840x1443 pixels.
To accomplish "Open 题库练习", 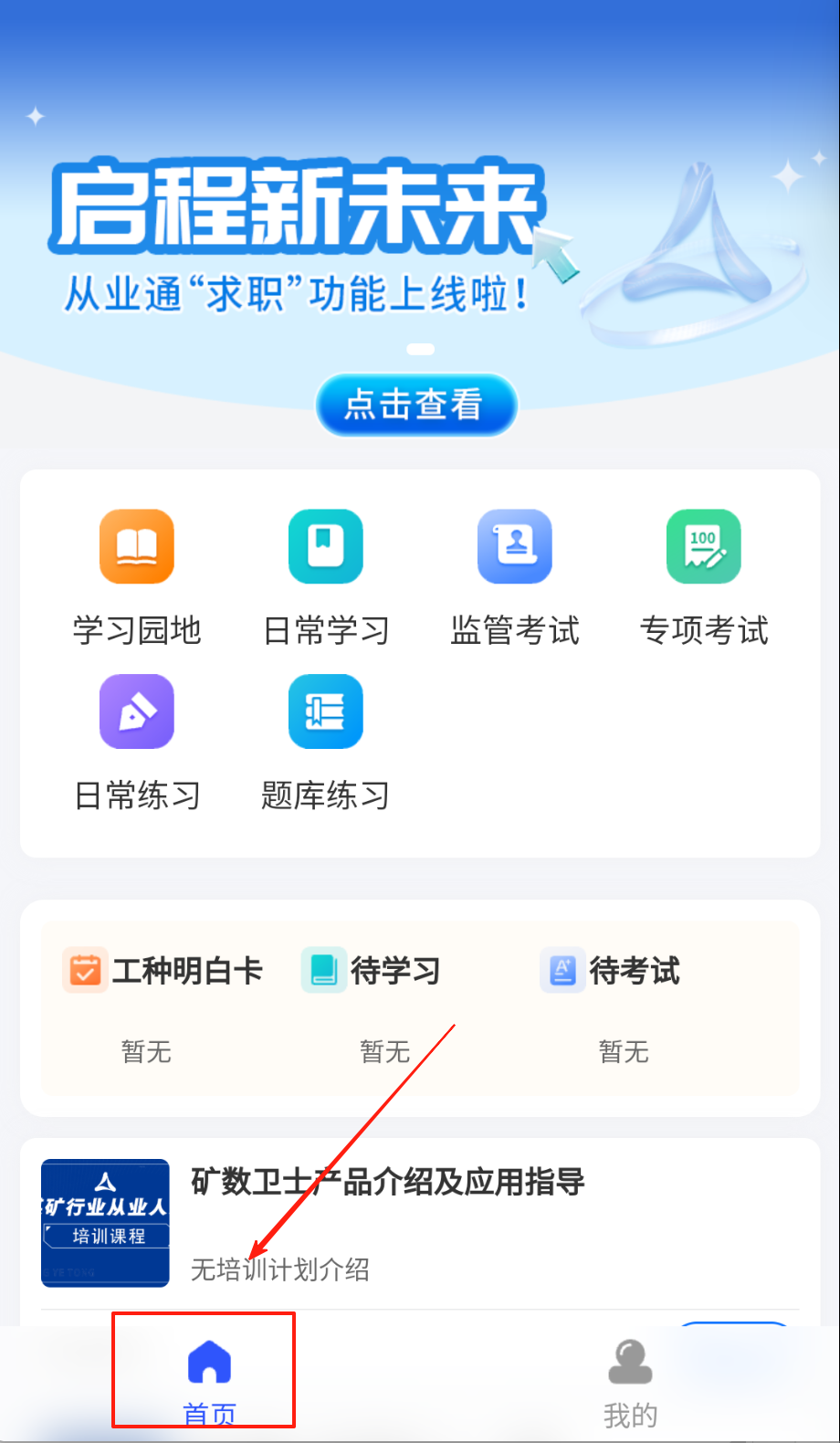I will click(326, 742).
